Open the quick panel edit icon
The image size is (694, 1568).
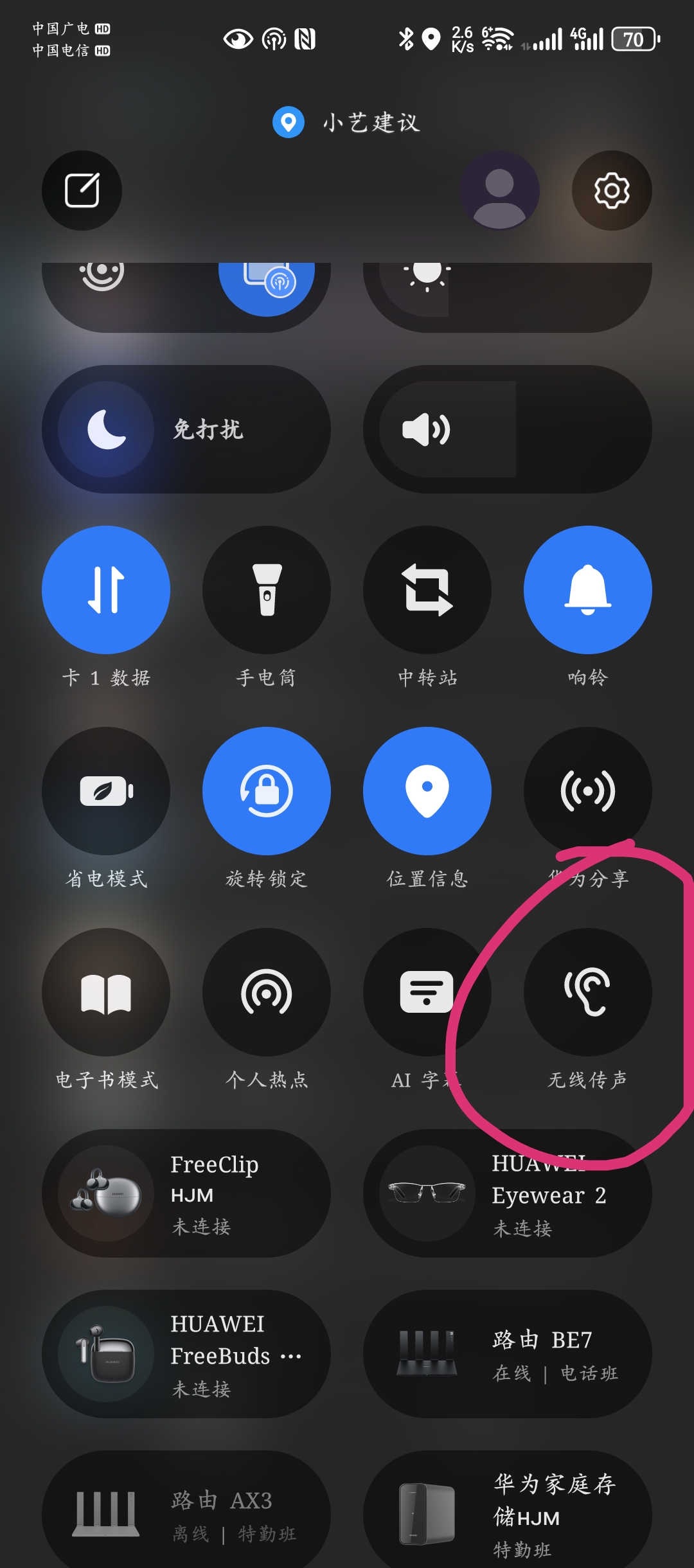(82, 190)
